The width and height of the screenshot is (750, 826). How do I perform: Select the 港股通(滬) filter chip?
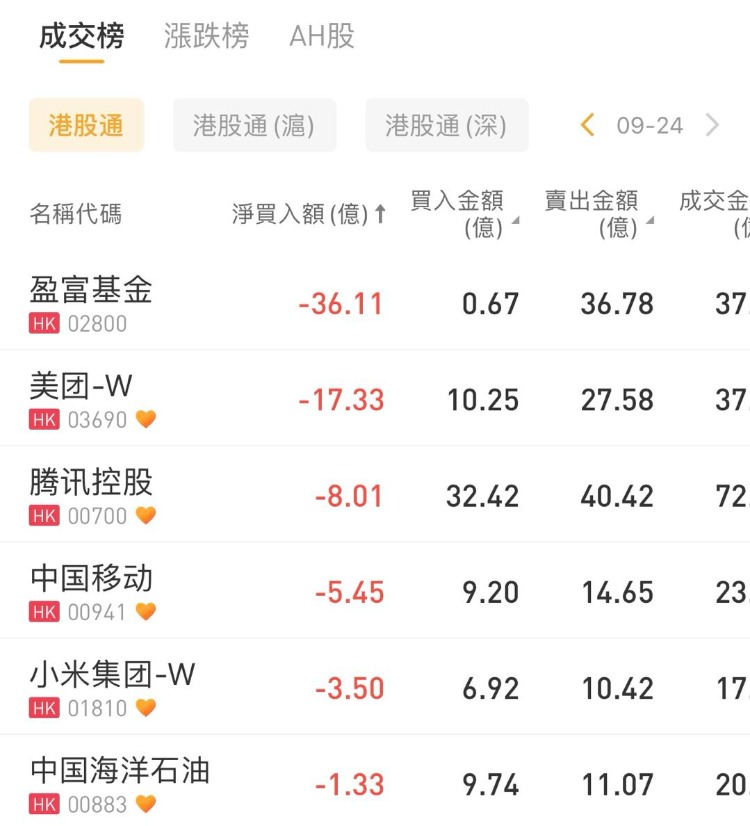(254, 125)
